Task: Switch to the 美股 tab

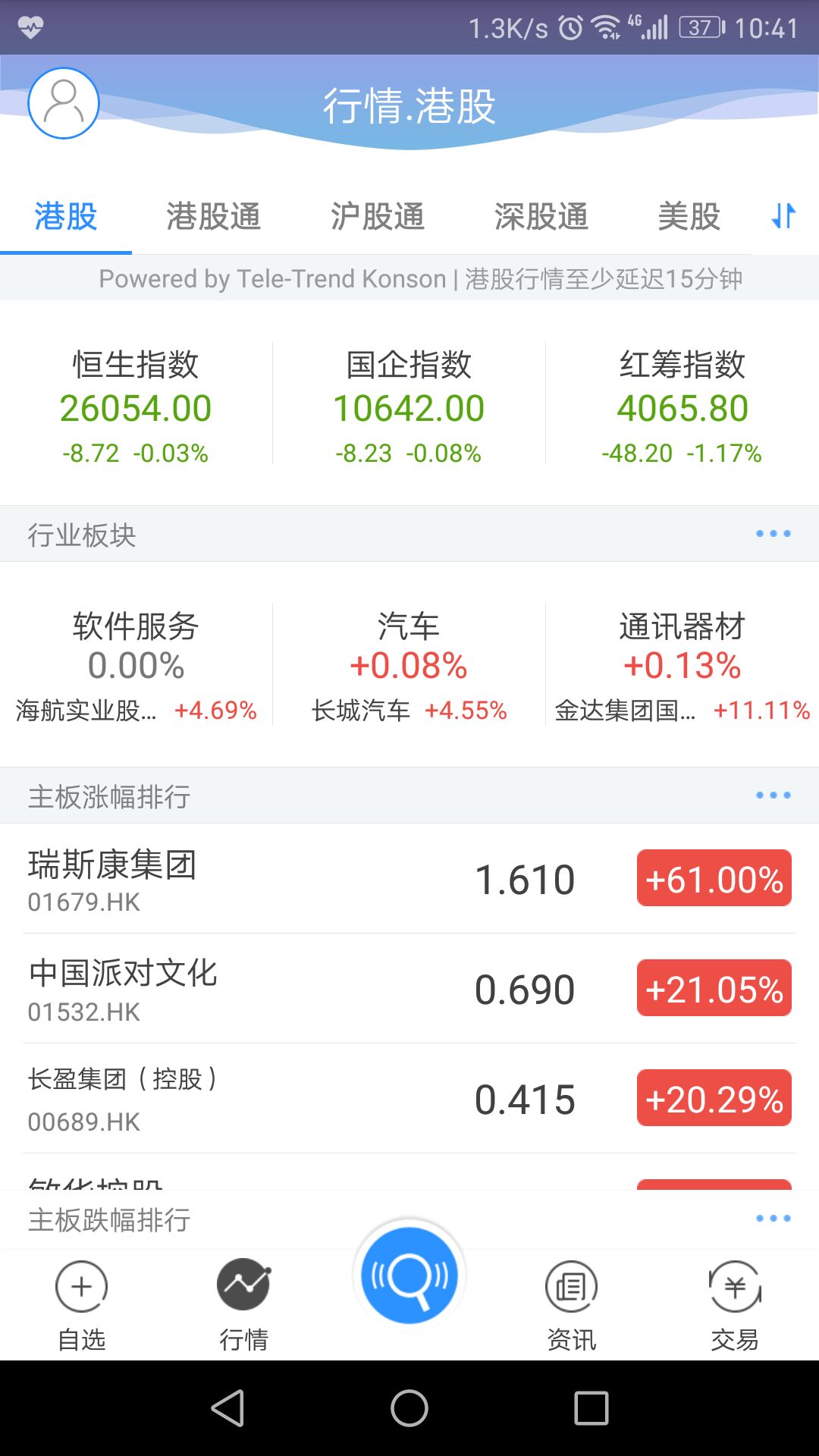Action: pos(689,217)
